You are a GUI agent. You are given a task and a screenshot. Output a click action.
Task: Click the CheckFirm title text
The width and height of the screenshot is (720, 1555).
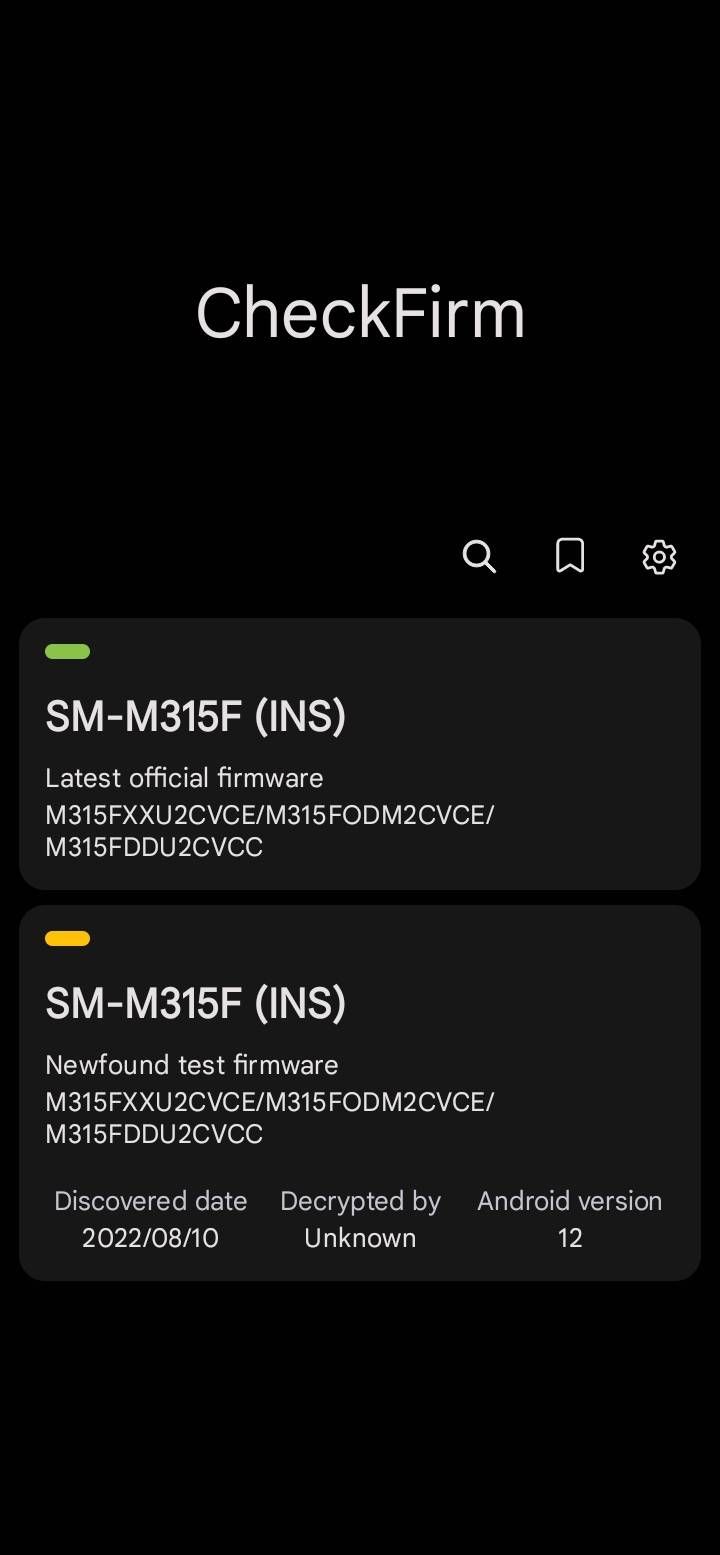click(x=360, y=312)
